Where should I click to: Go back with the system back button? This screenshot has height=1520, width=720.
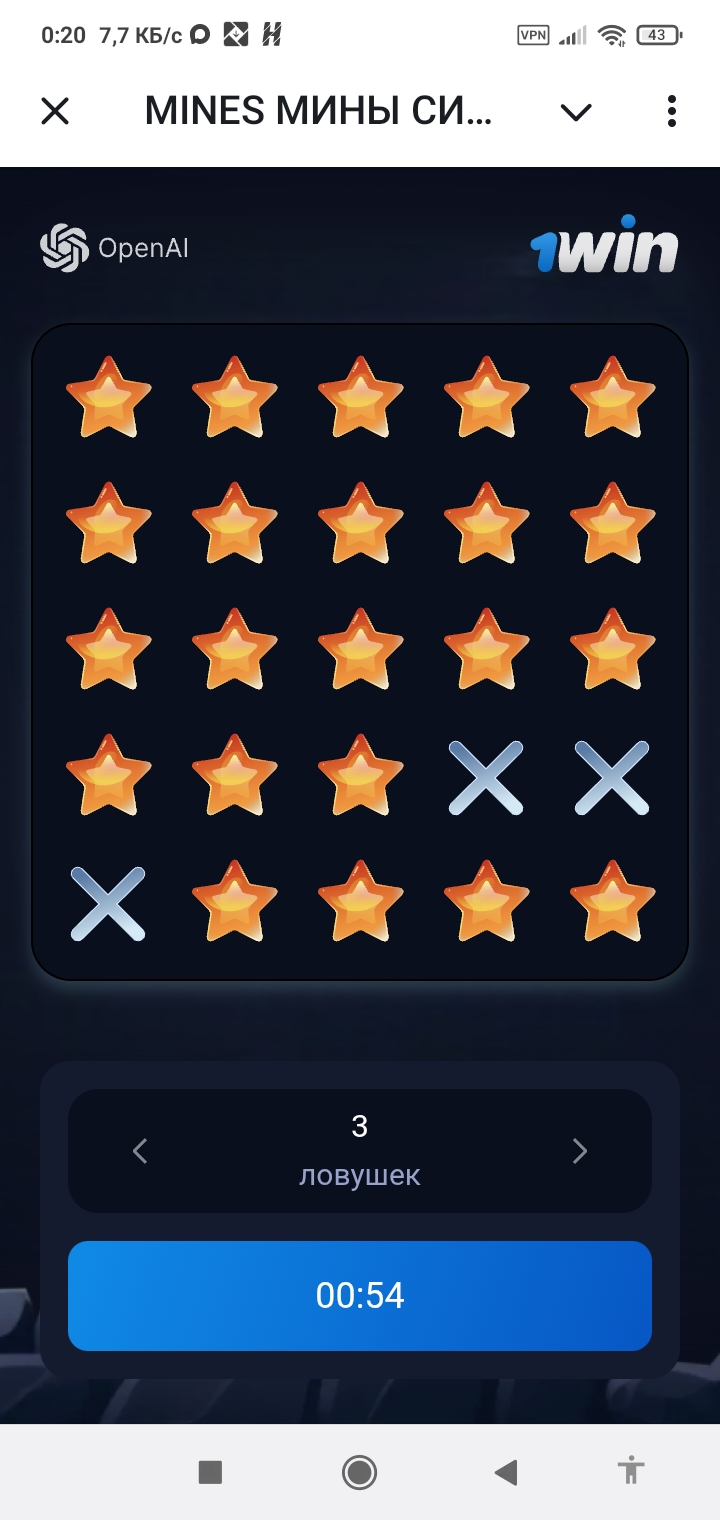[x=506, y=1472]
